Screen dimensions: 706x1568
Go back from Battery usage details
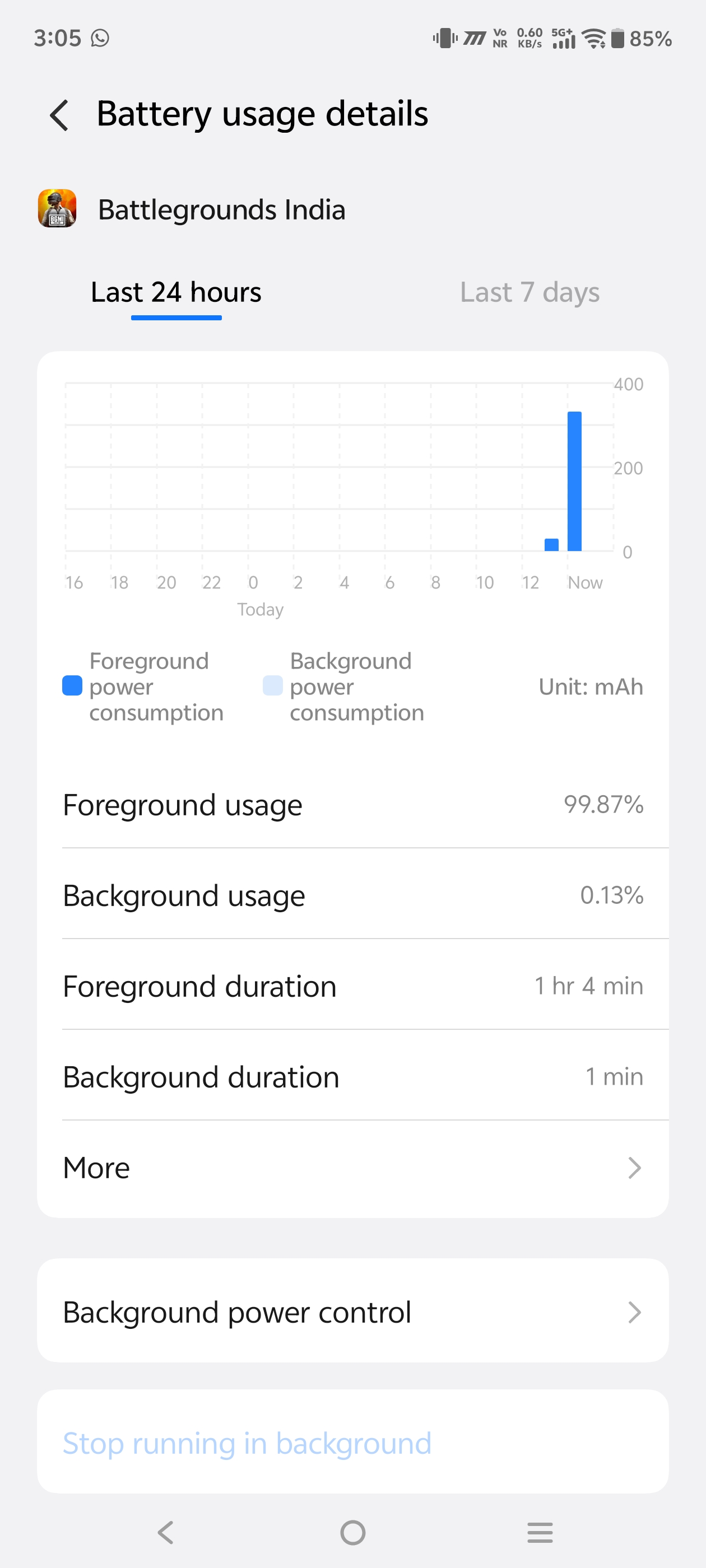59,115
